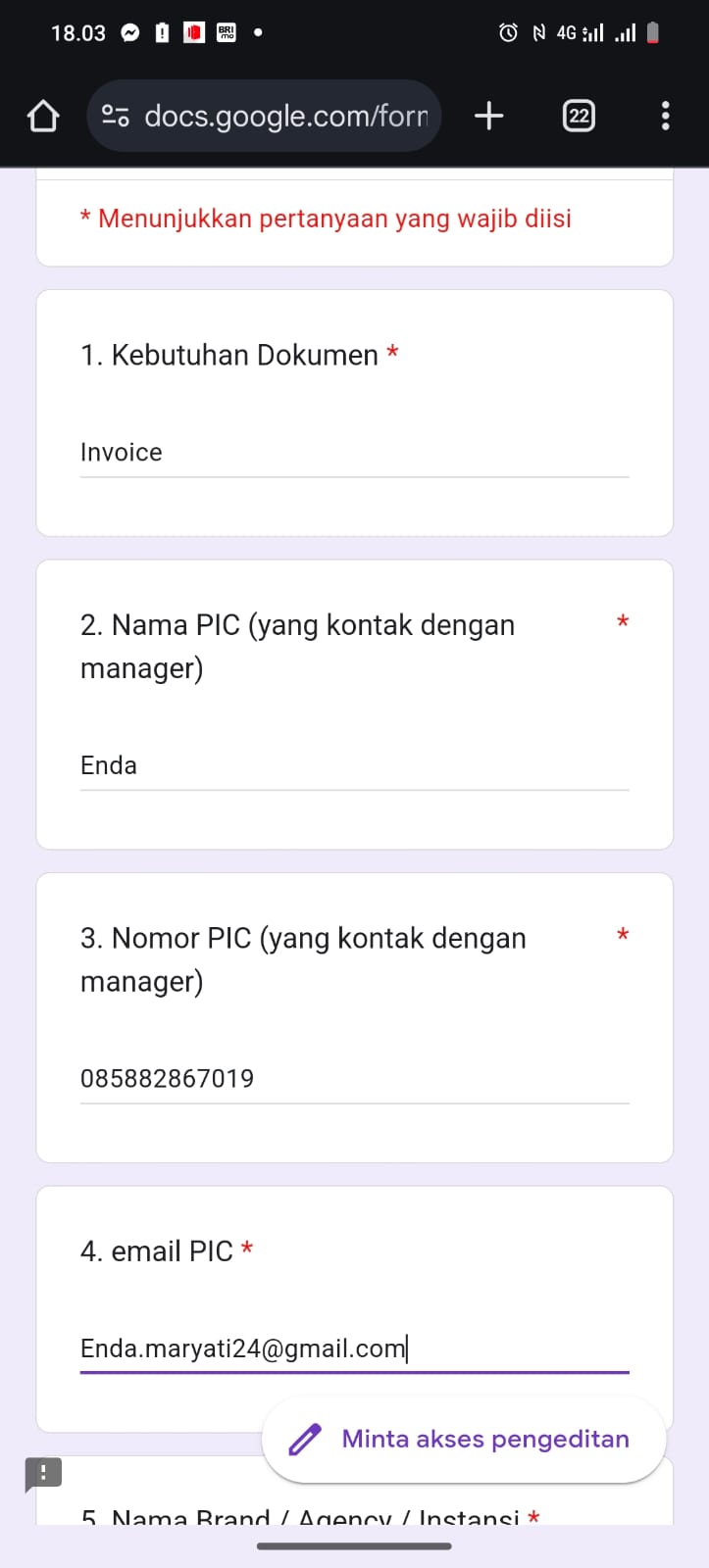Open a new browser tab

488,117
